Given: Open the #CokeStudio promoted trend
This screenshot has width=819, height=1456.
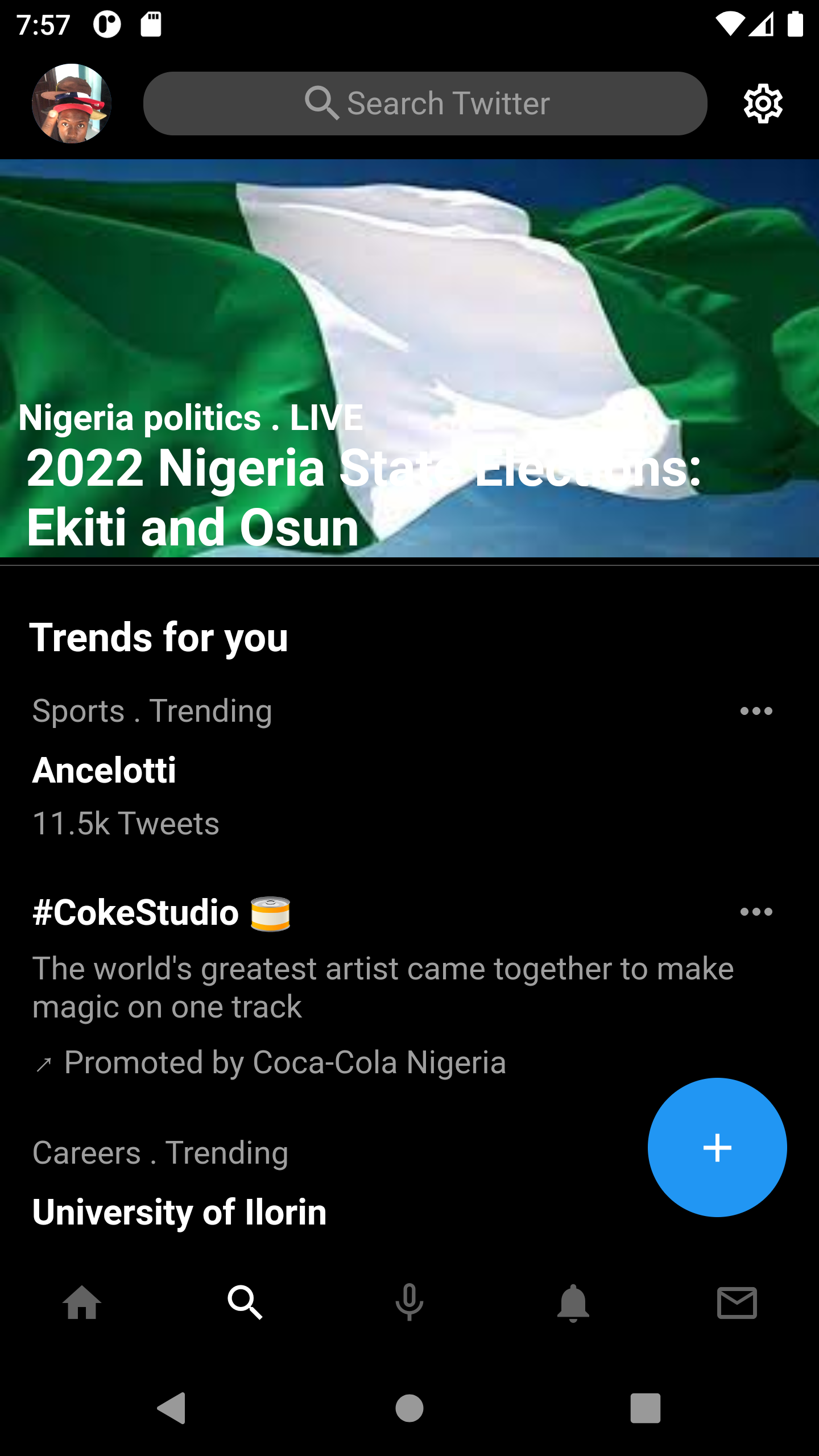Looking at the screenshot, I should click(x=136, y=913).
